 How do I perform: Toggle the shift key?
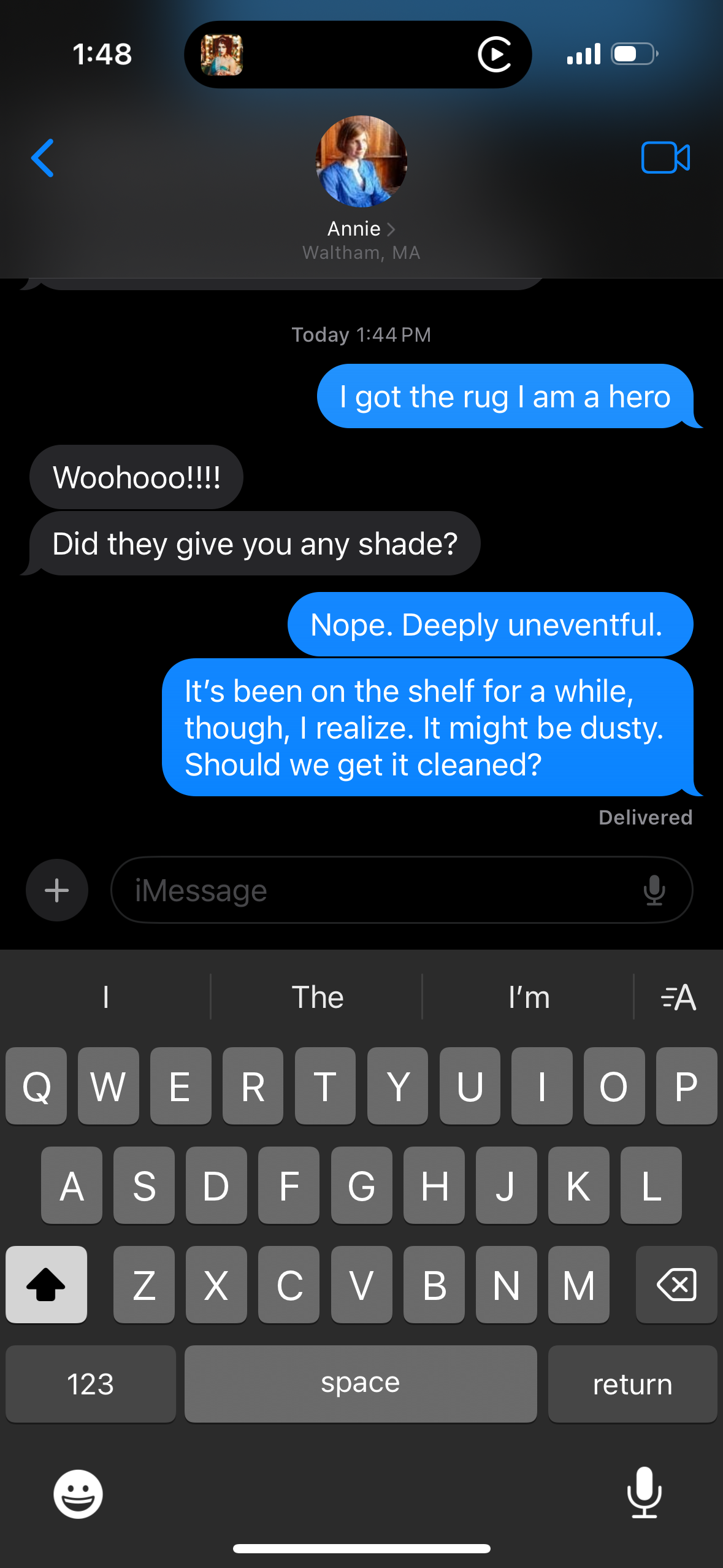(46, 1285)
